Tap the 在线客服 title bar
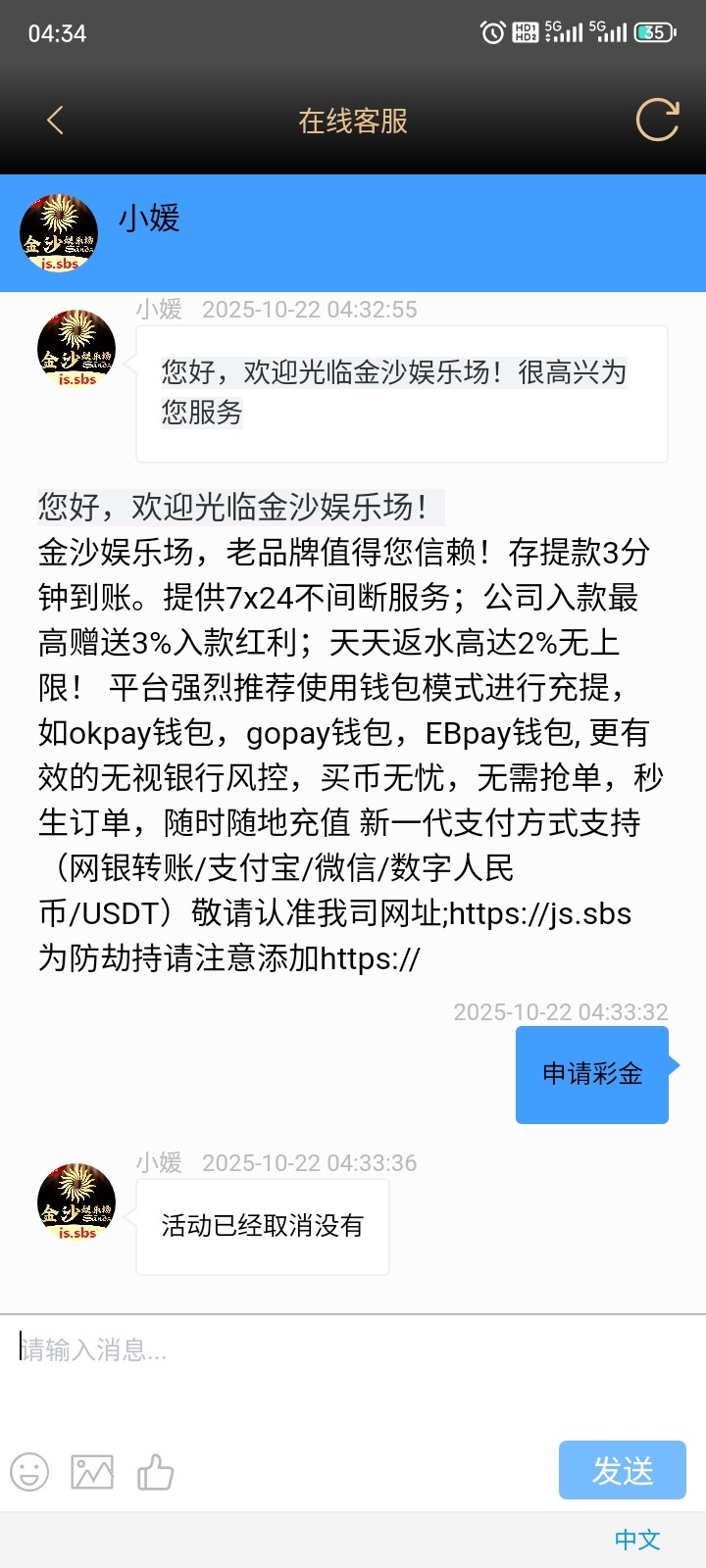The width and height of the screenshot is (706, 1568). (353, 120)
